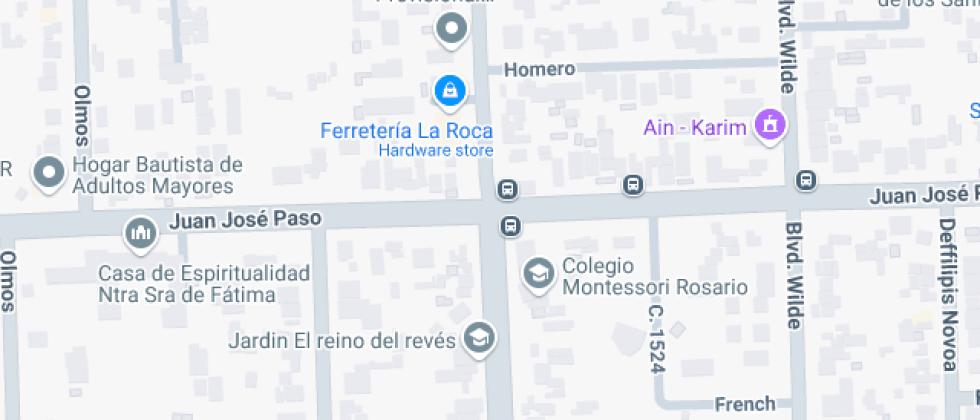Open the Colegio Montessori Rosario school marker
The height and width of the screenshot is (420, 980).
coord(538,273)
